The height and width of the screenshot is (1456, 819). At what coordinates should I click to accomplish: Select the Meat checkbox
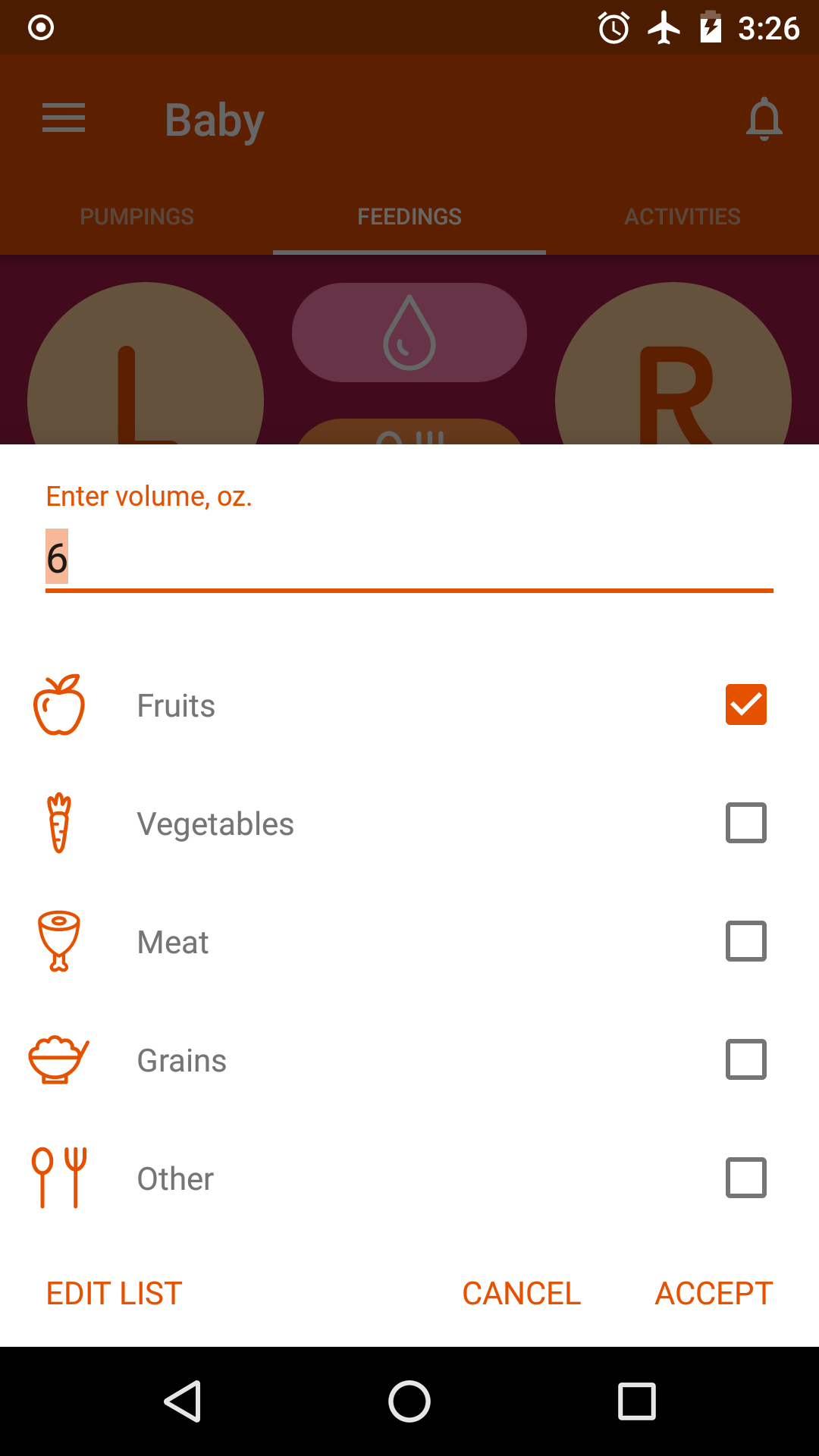[x=745, y=941]
